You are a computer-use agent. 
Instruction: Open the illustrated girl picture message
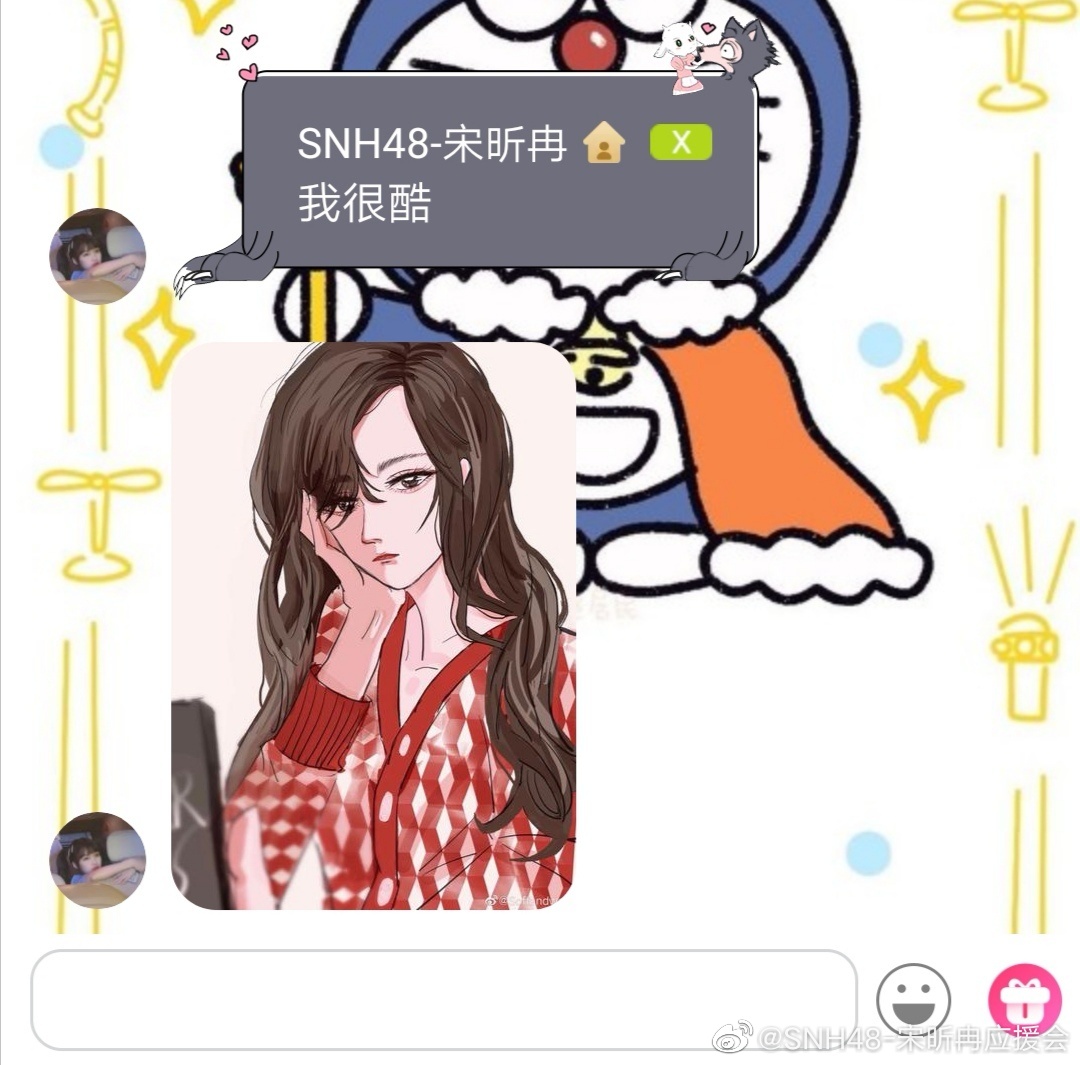click(374, 626)
